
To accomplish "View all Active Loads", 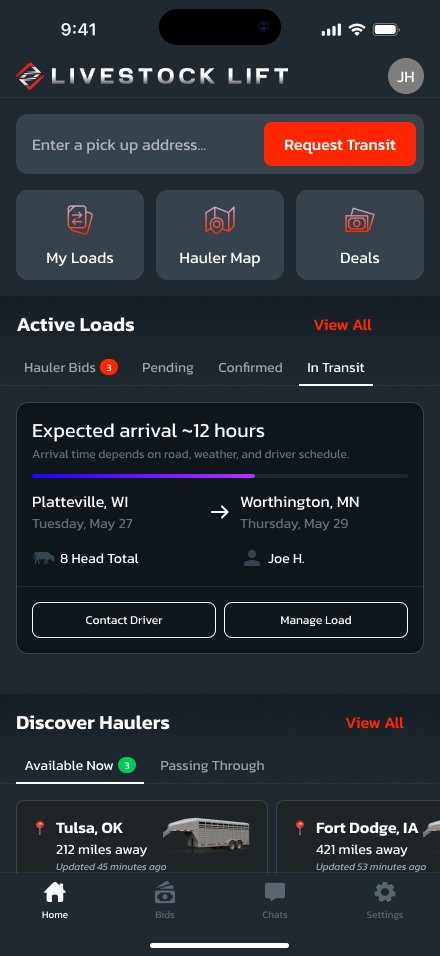I will pos(342,325).
